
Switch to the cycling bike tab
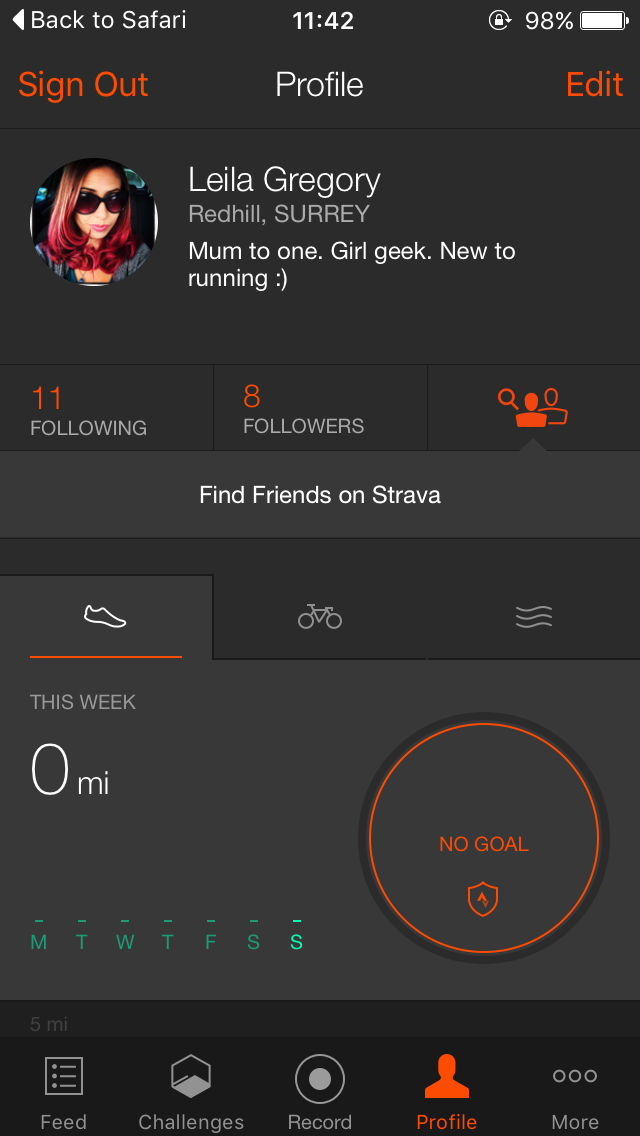click(x=320, y=617)
